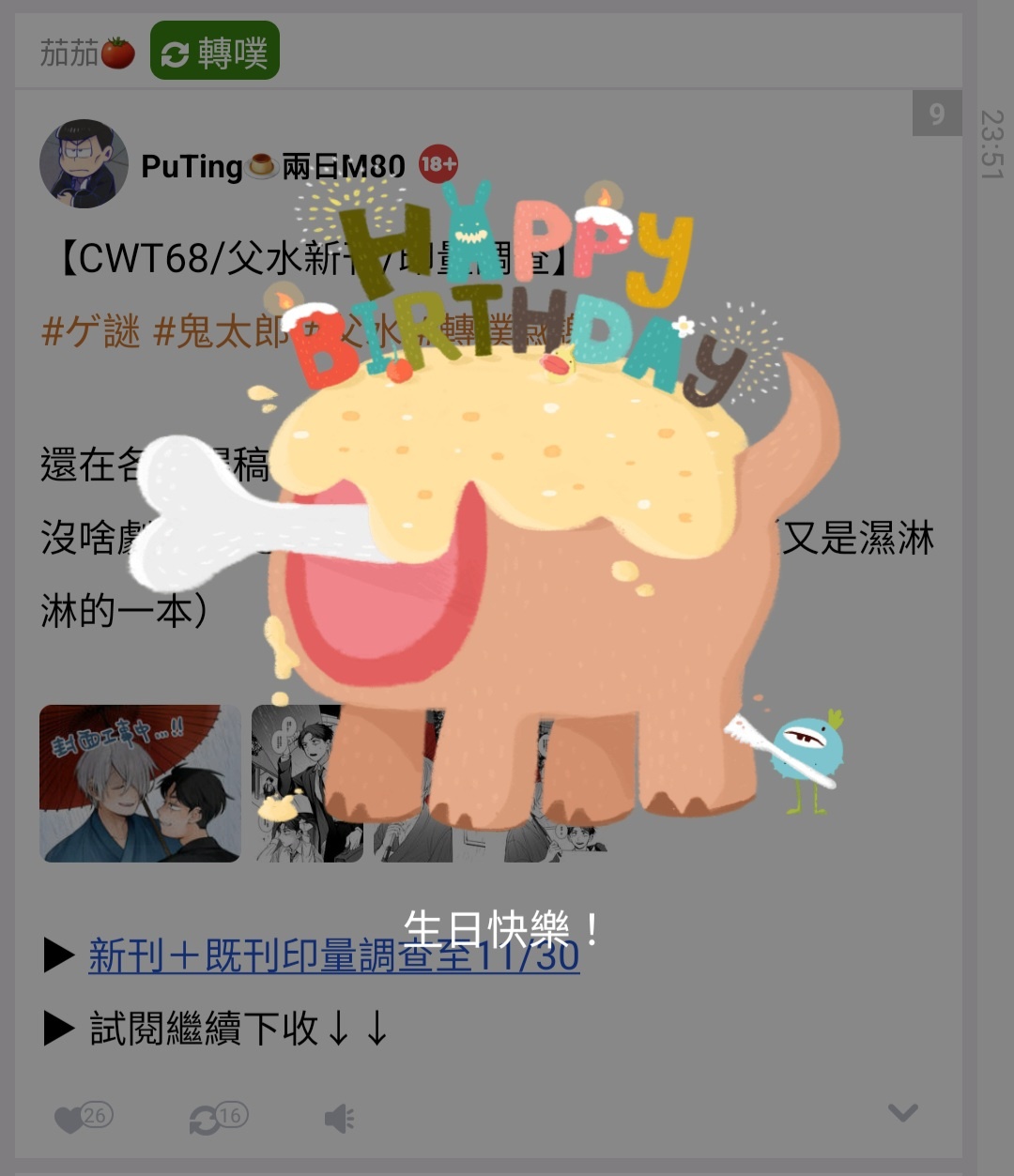Tap the green 轉噗 button

point(215,52)
